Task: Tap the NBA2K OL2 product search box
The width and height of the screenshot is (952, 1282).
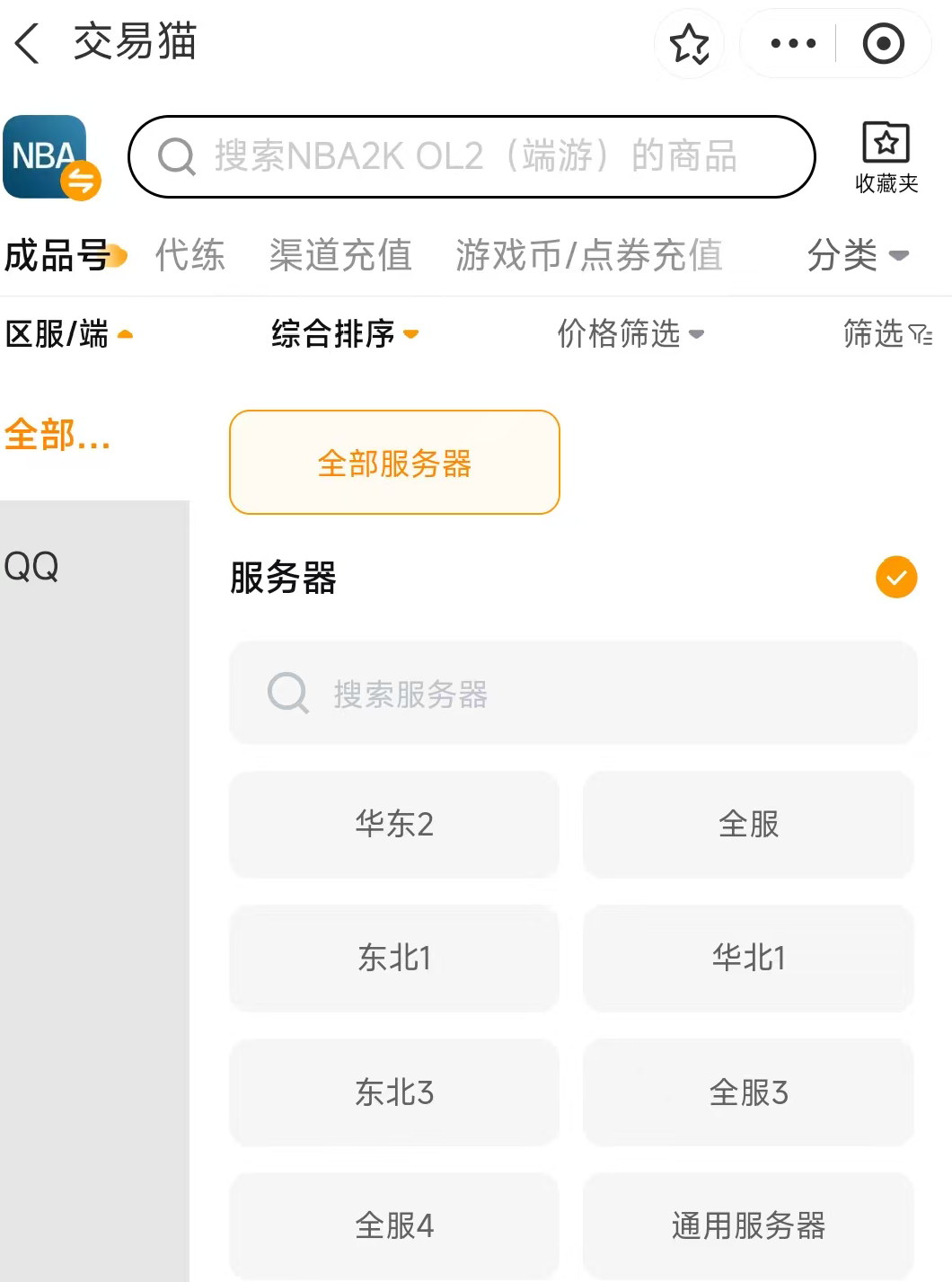Action: click(x=472, y=156)
